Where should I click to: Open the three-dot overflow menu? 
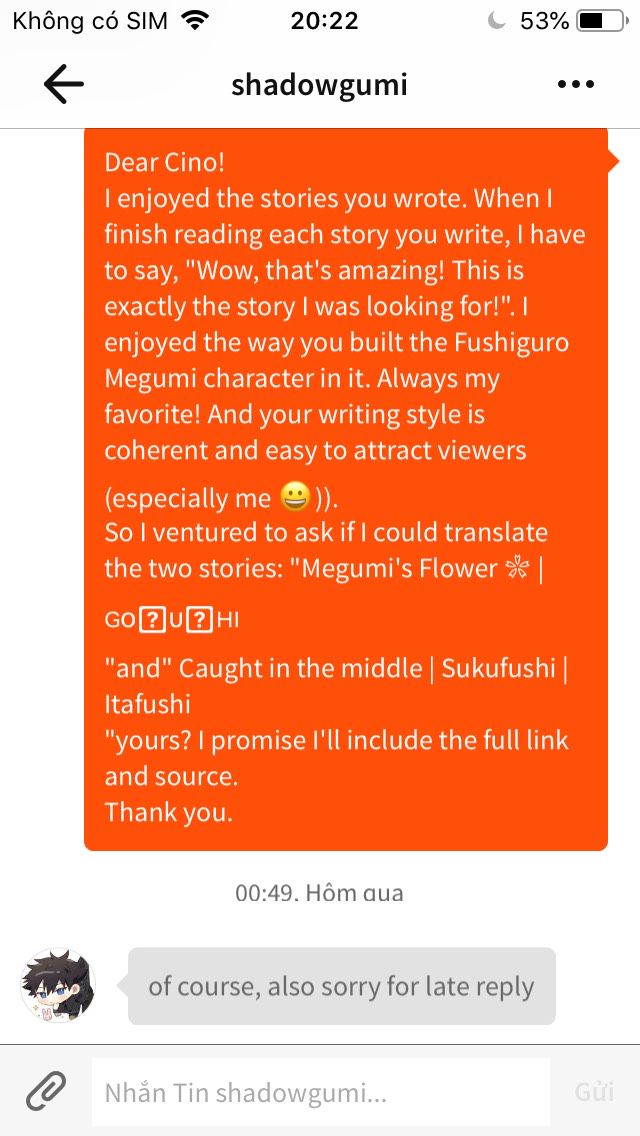[575, 85]
